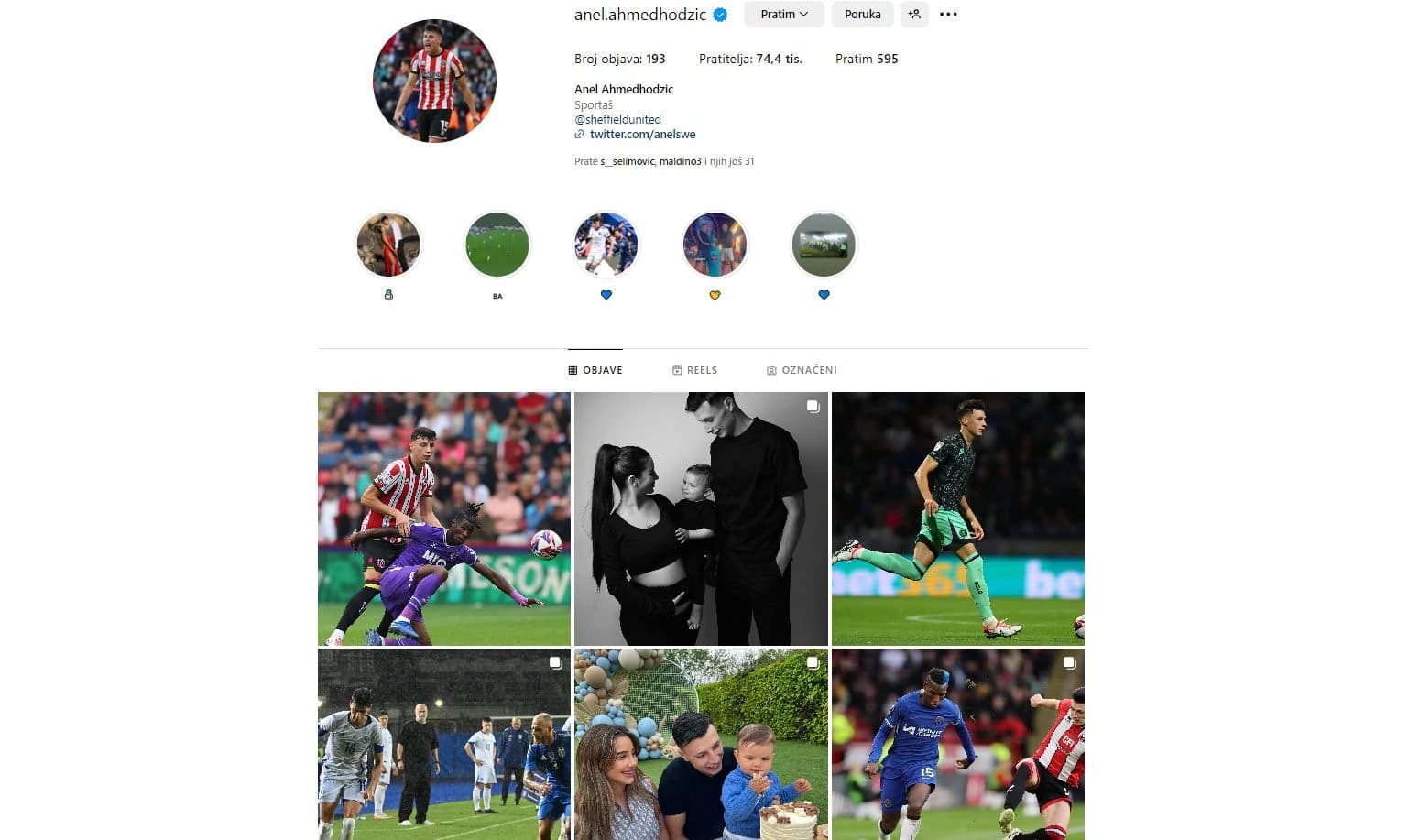Open the black-and-white family photo post

701,518
